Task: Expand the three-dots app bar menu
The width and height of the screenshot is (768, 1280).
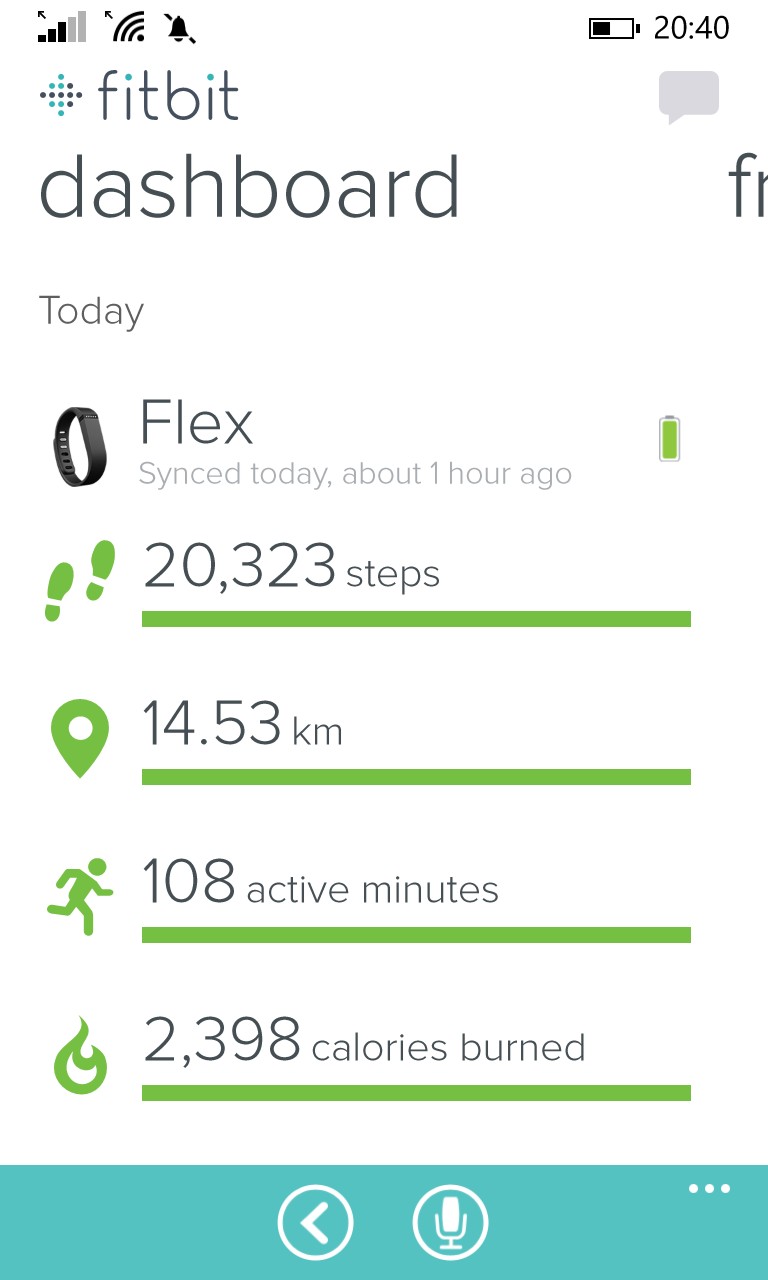Action: click(x=709, y=1189)
